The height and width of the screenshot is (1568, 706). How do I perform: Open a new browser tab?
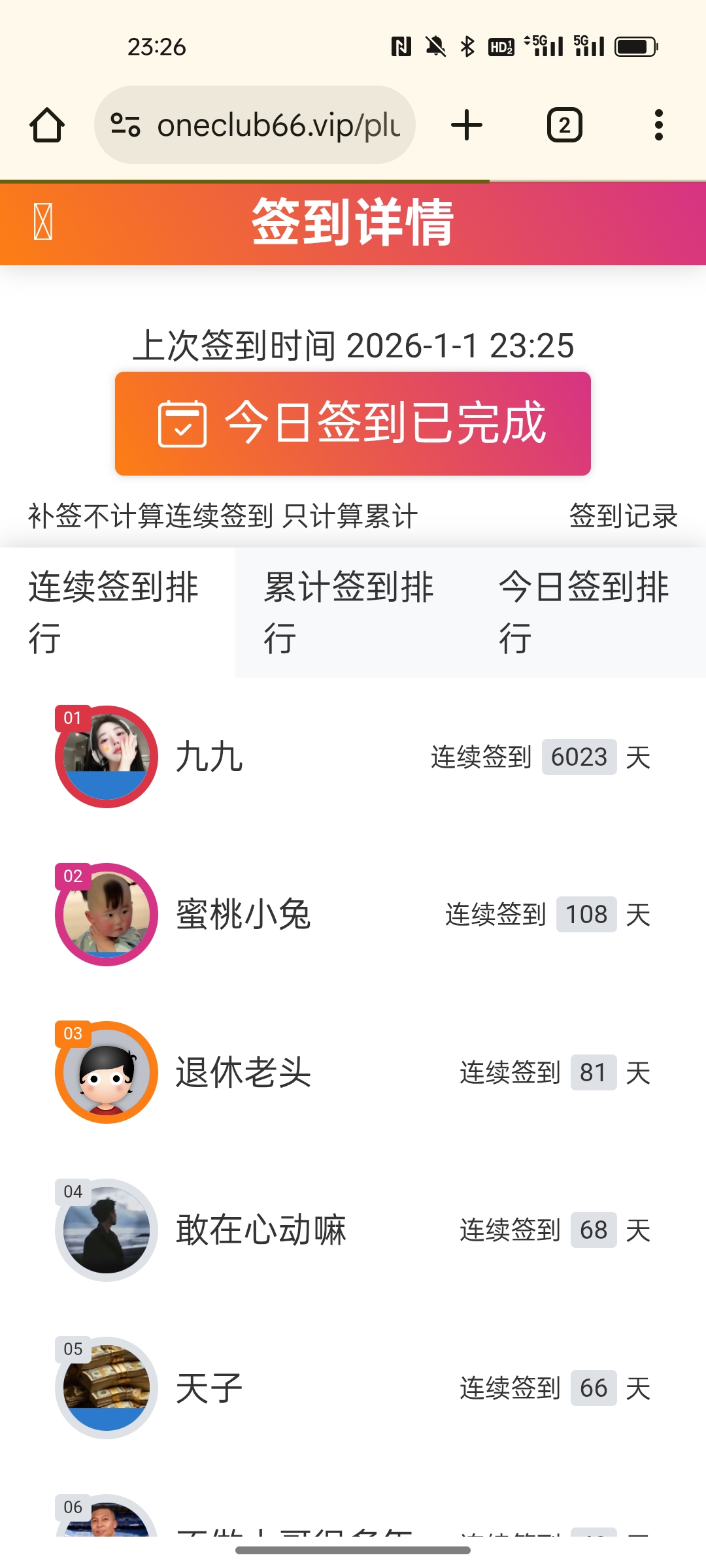(467, 125)
